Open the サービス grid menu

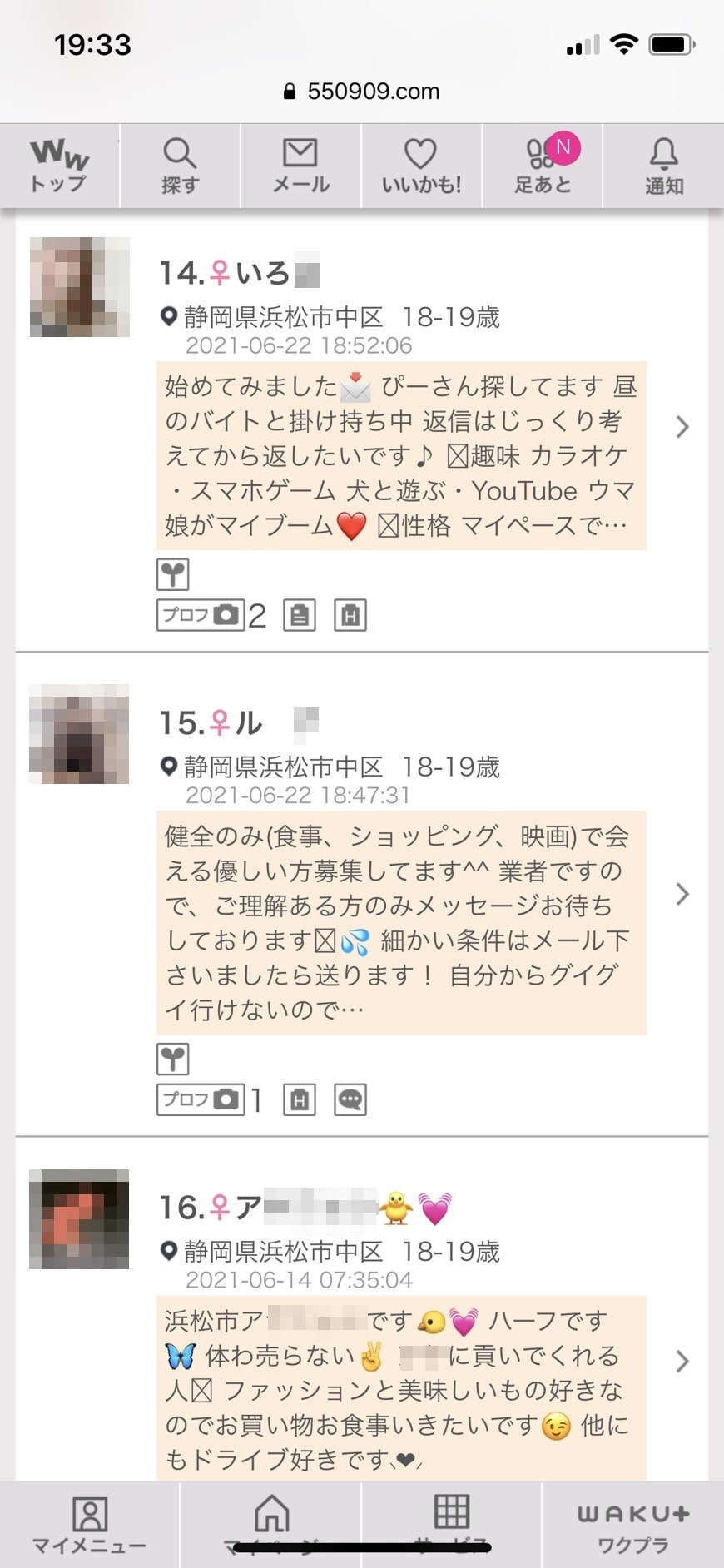(x=452, y=1525)
